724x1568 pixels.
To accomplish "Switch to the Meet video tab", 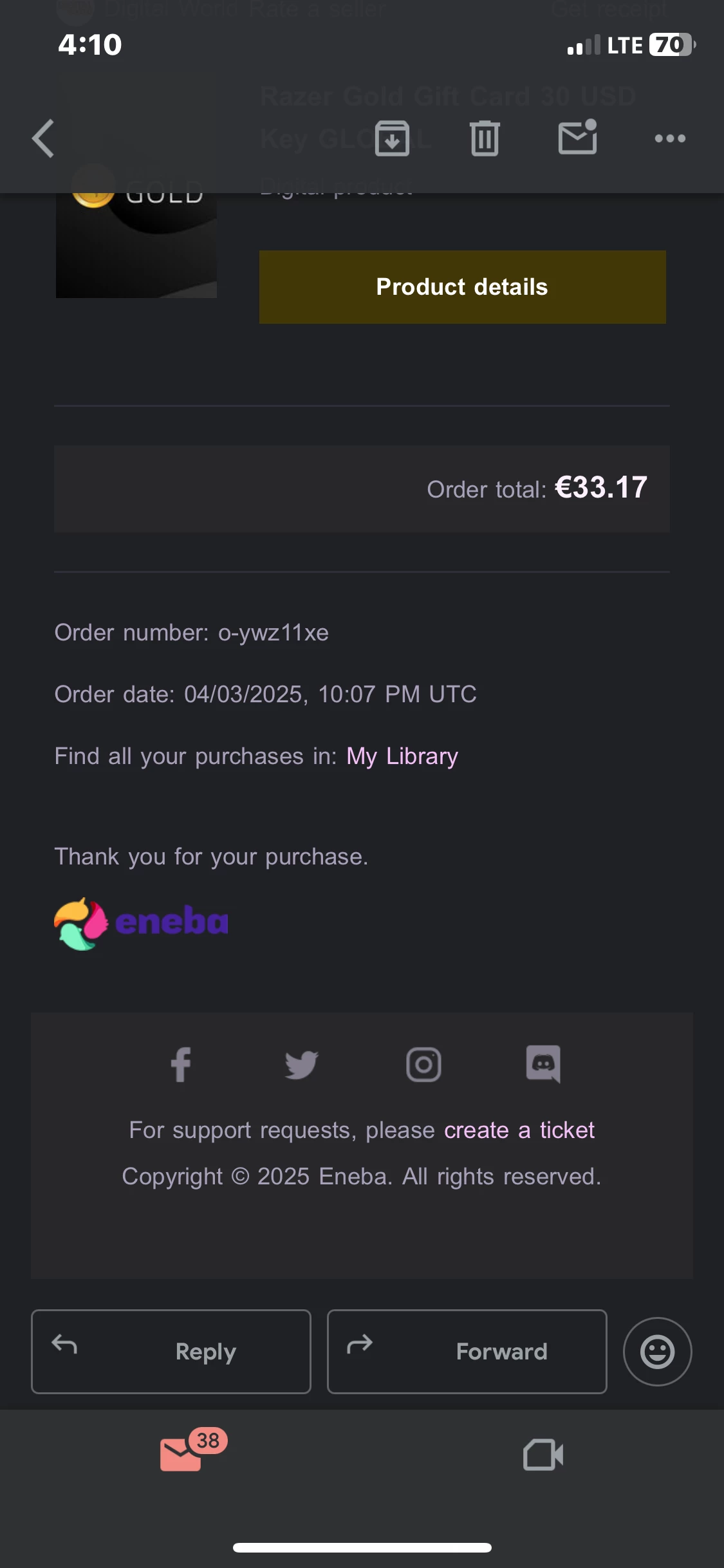I will 543,1455.
